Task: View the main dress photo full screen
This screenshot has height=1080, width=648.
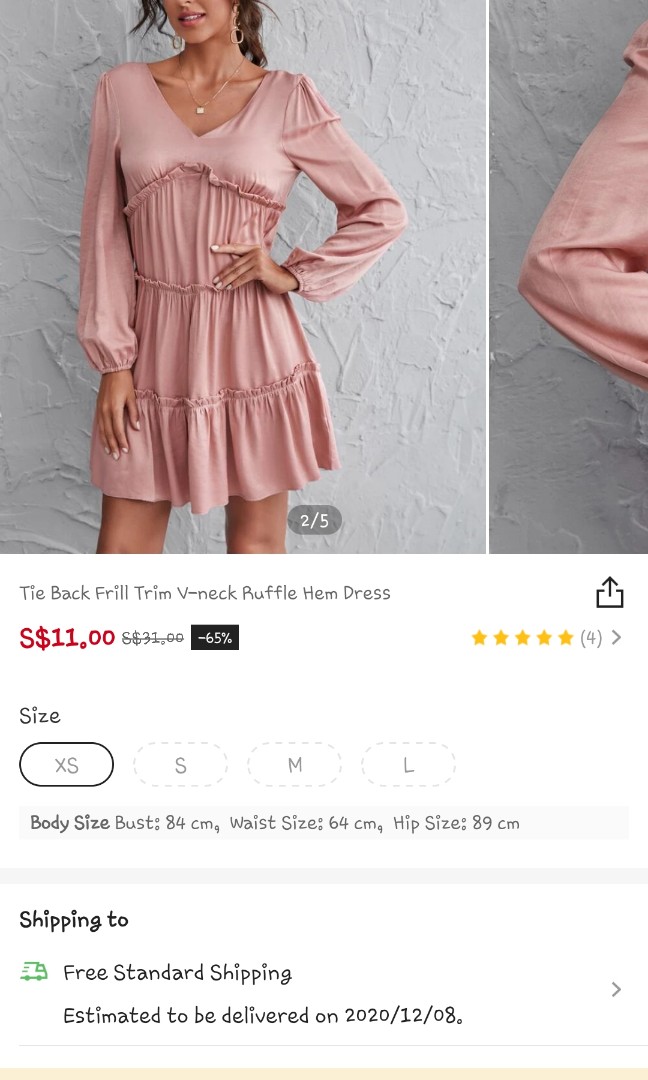Action: 242,275
